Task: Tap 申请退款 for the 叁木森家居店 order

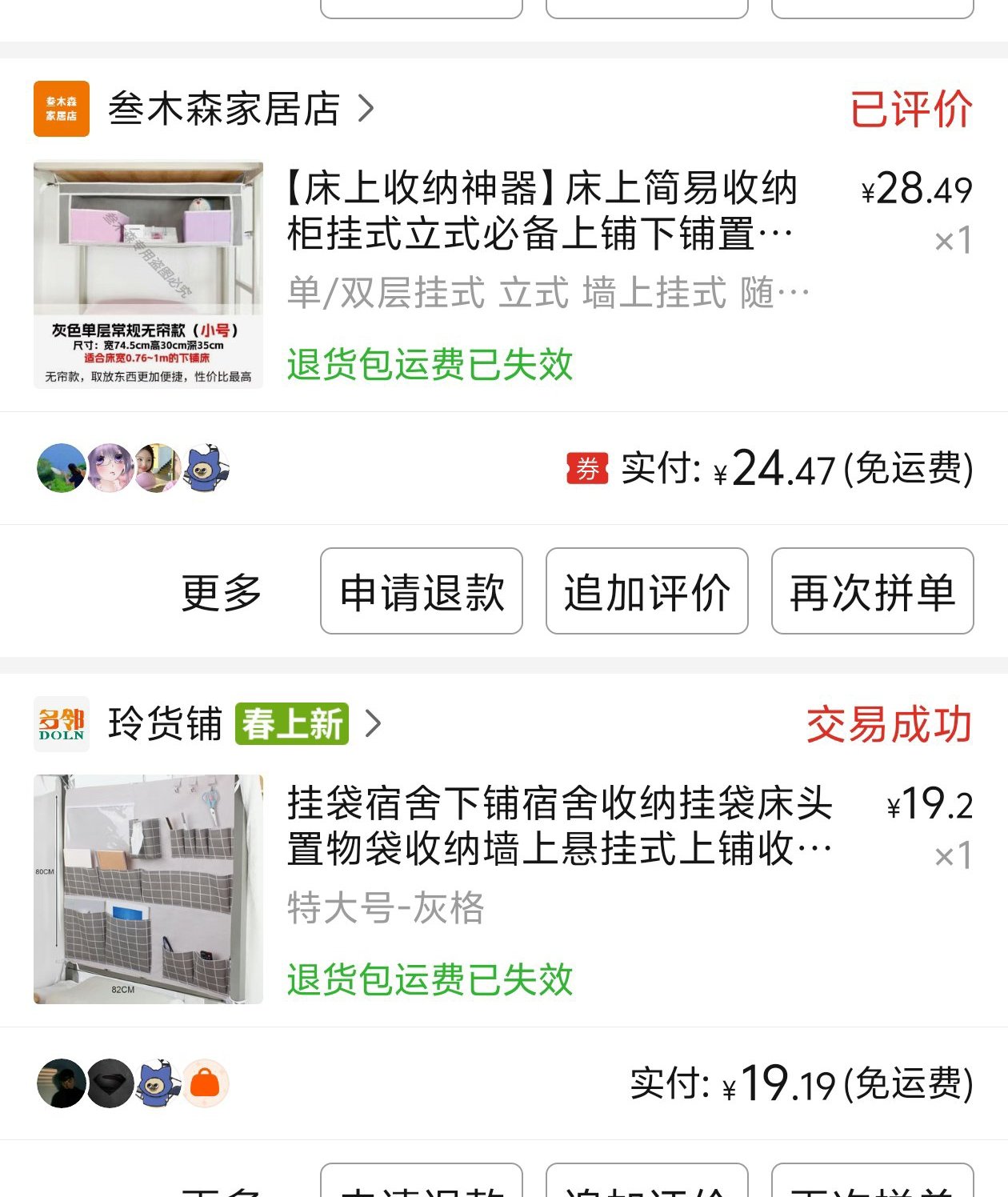Action: 422,591
